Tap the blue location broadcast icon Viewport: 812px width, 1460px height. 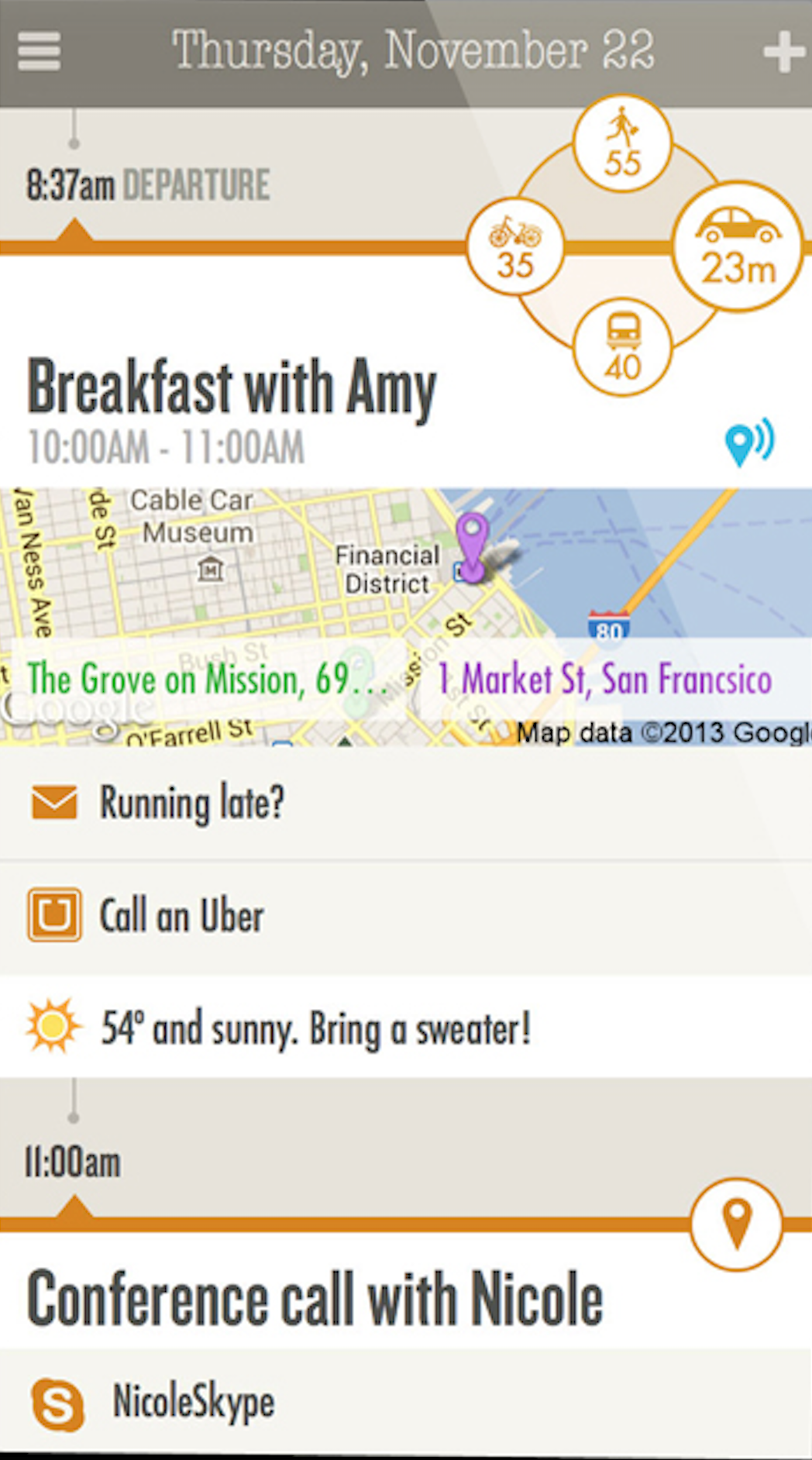749,442
